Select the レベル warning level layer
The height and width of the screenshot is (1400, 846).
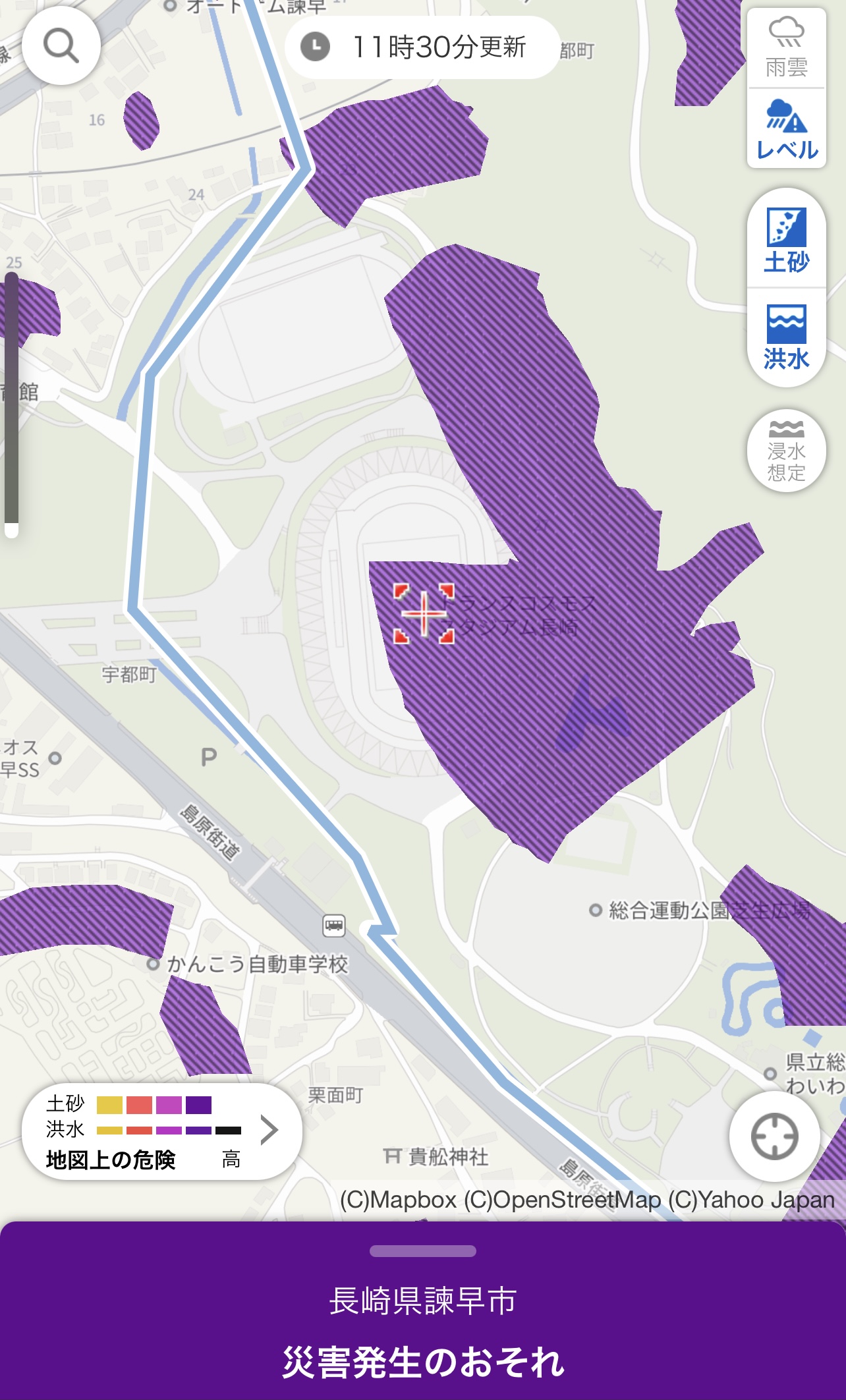tap(786, 129)
